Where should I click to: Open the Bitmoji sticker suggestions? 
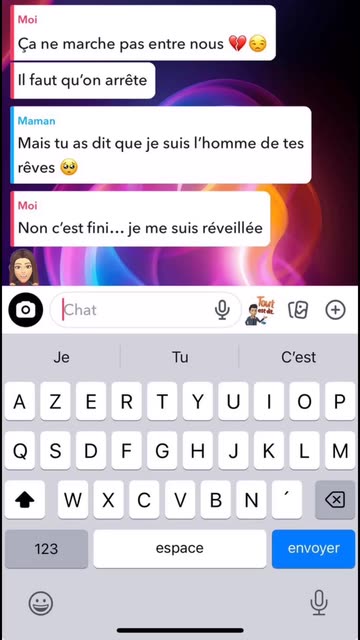(260, 311)
